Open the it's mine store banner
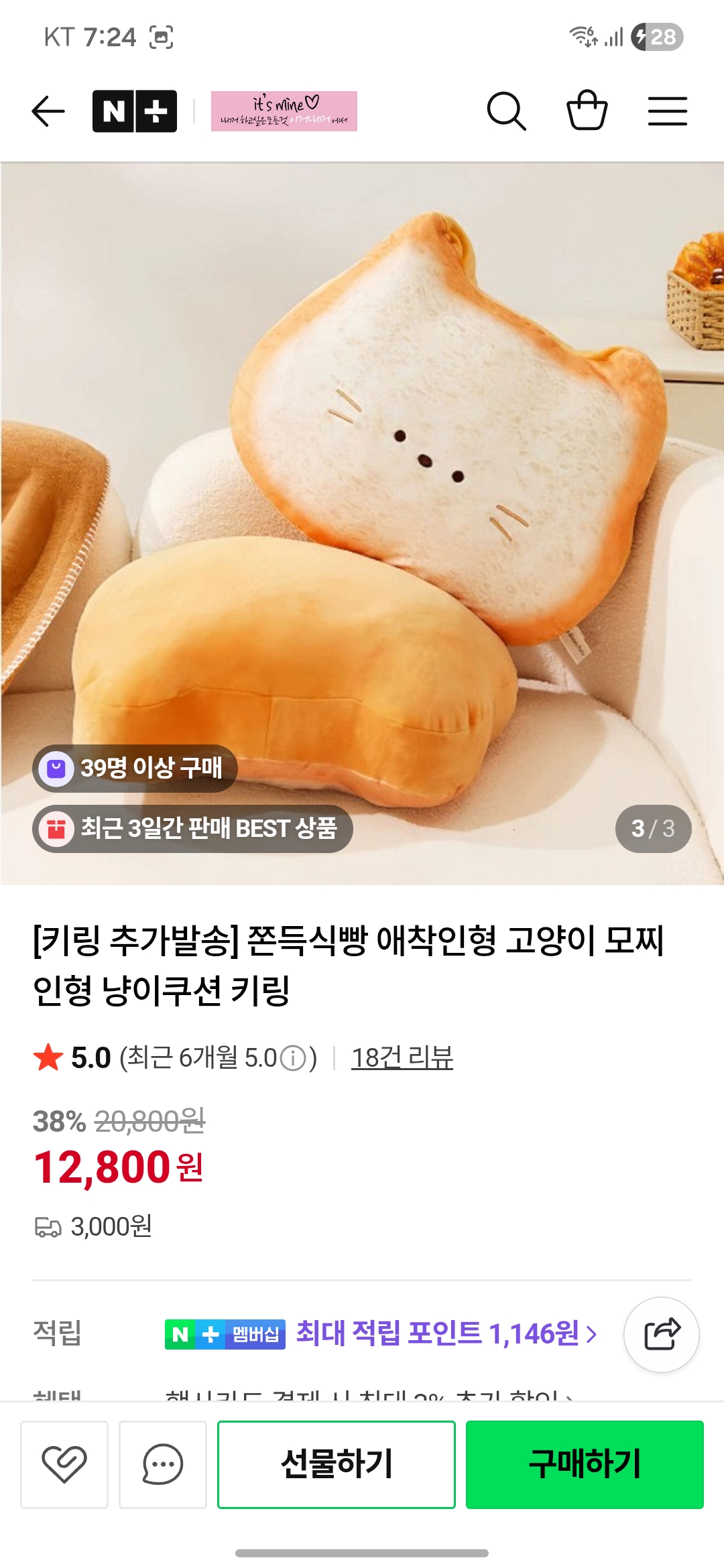724x1568 pixels. 284,111
